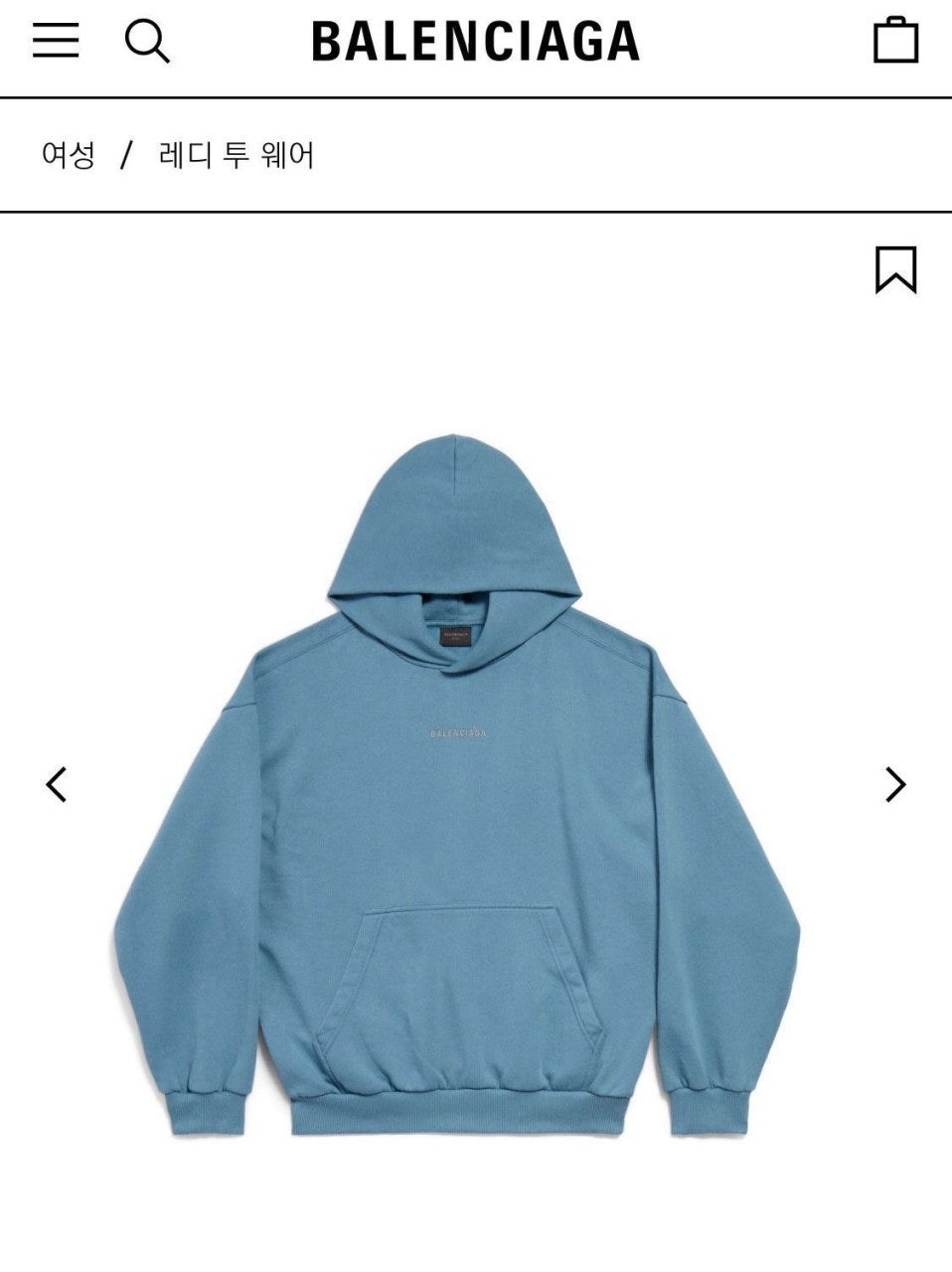The height and width of the screenshot is (1272, 952).
Task: Open the blue hoodie product image
Action: (x=457, y=795)
